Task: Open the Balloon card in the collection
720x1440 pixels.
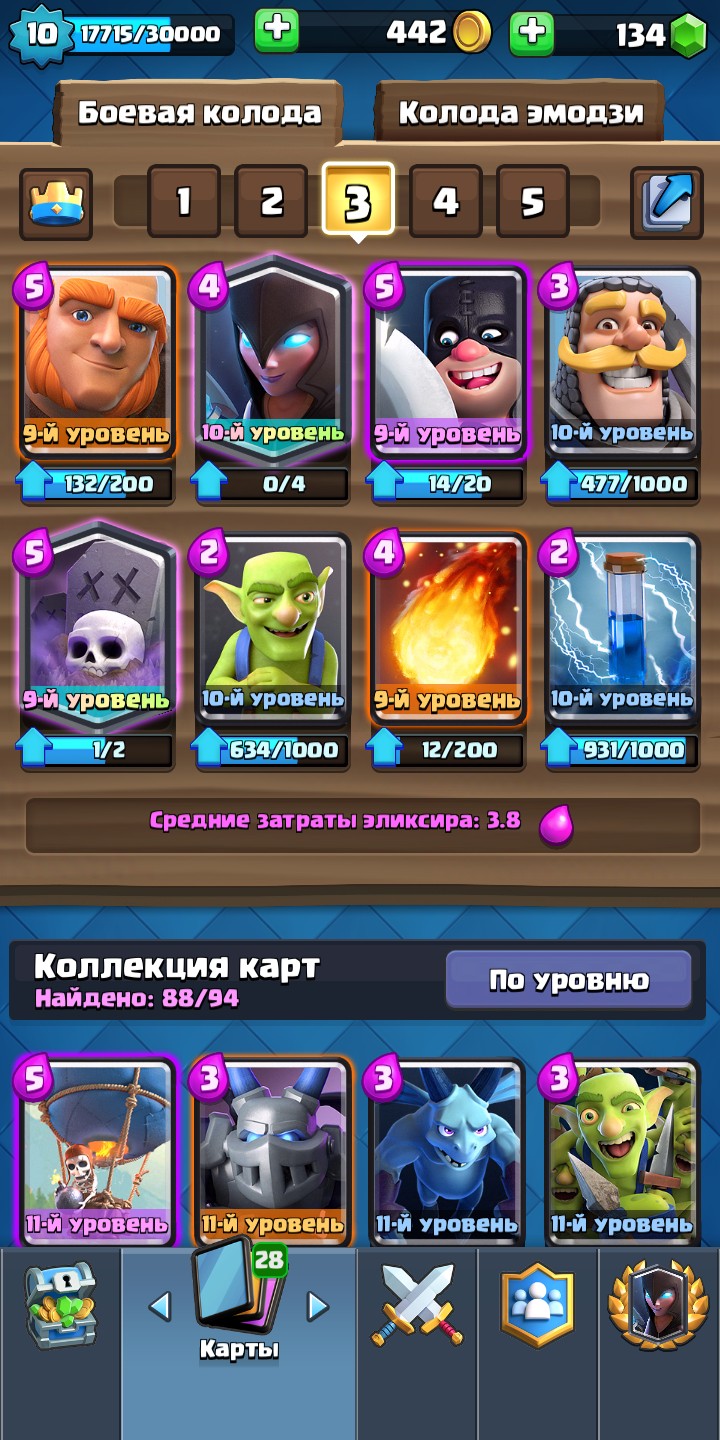Action: [97, 1150]
